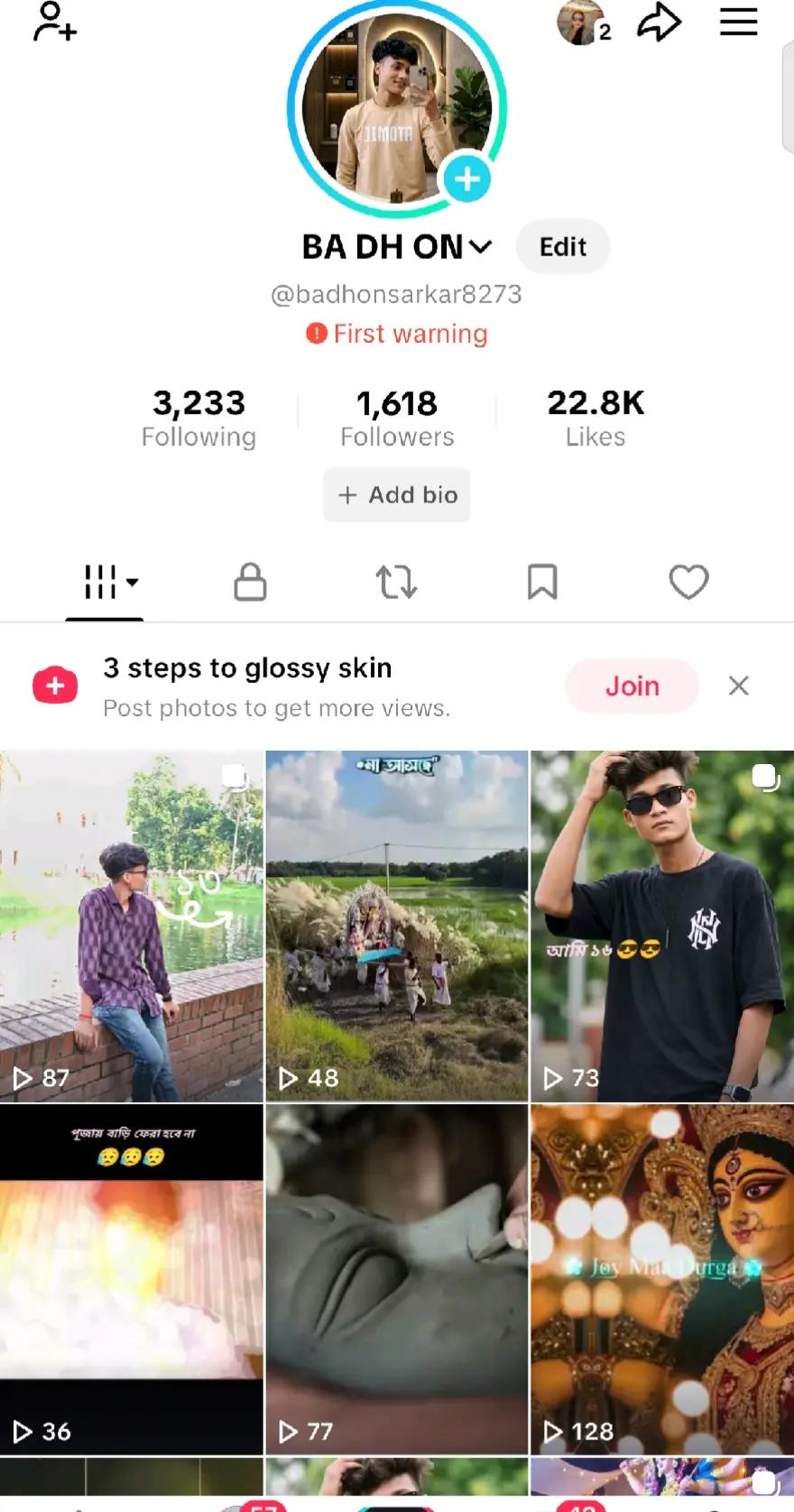Open the video with 87 views
Screen dimensions: 794x1512
coord(132,926)
